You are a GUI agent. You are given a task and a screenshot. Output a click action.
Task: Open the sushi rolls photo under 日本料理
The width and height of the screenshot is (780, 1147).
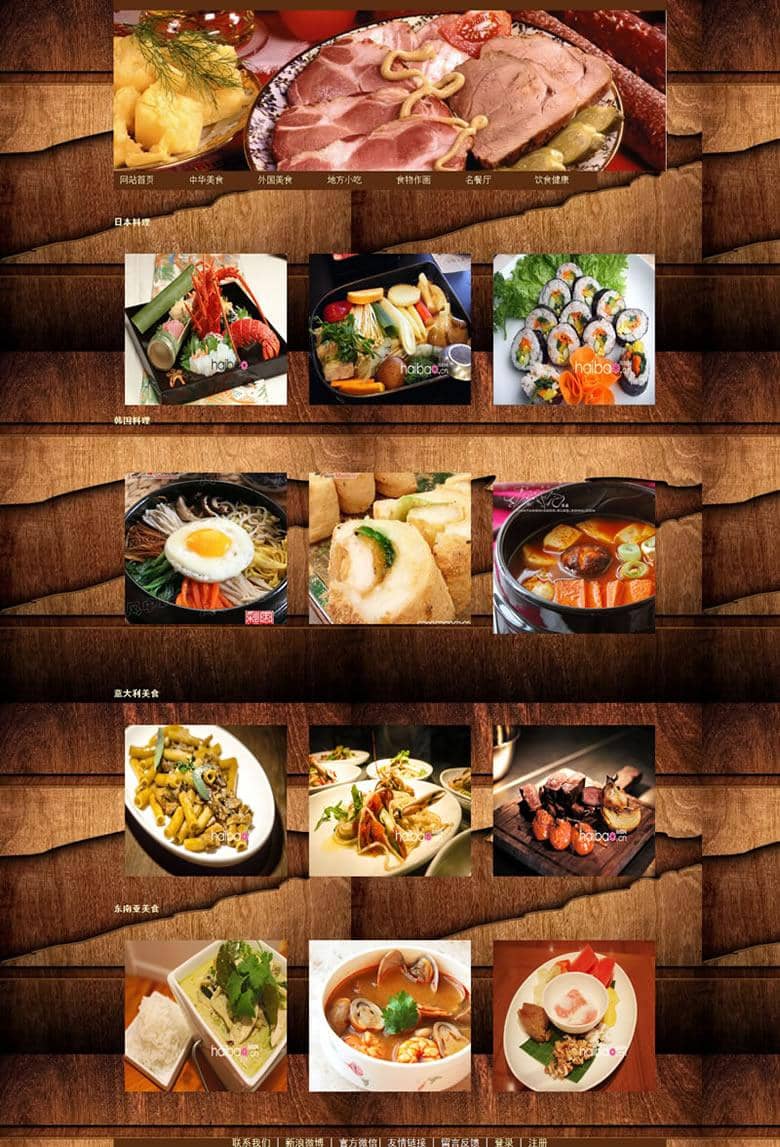574,329
